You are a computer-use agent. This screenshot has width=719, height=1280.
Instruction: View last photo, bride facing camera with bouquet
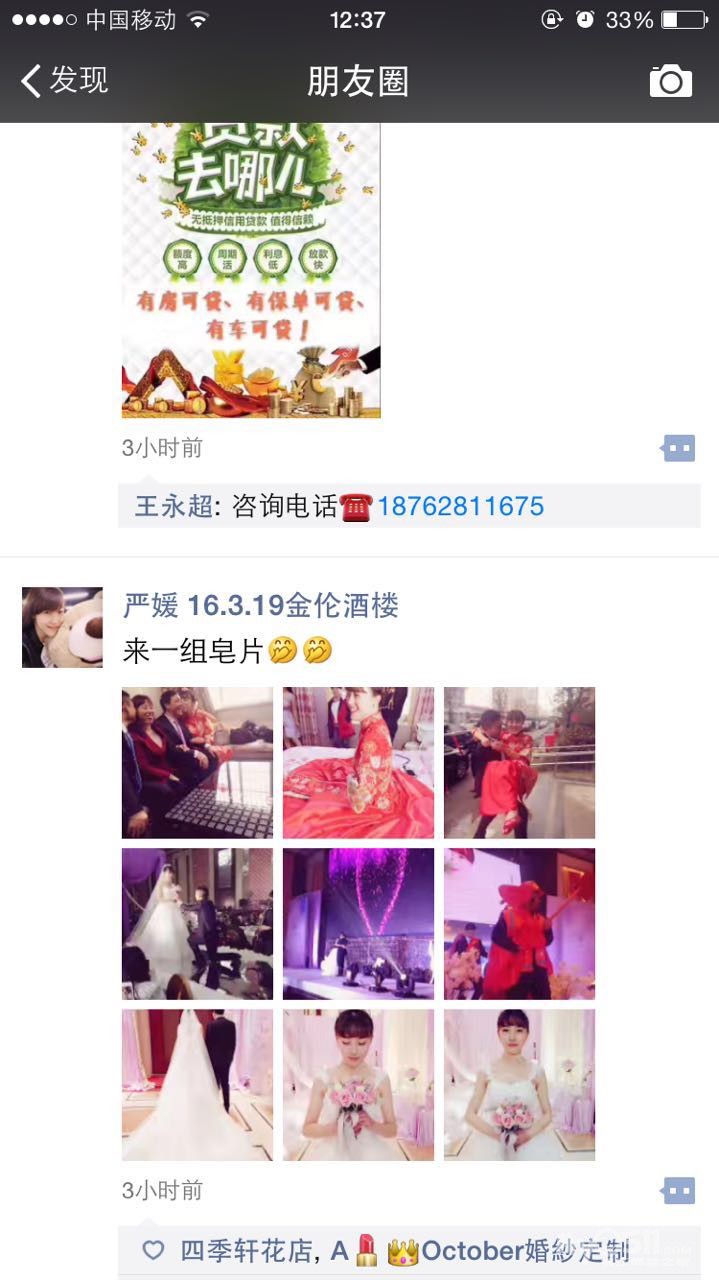pyautogui.click(x=519, y=1084)
